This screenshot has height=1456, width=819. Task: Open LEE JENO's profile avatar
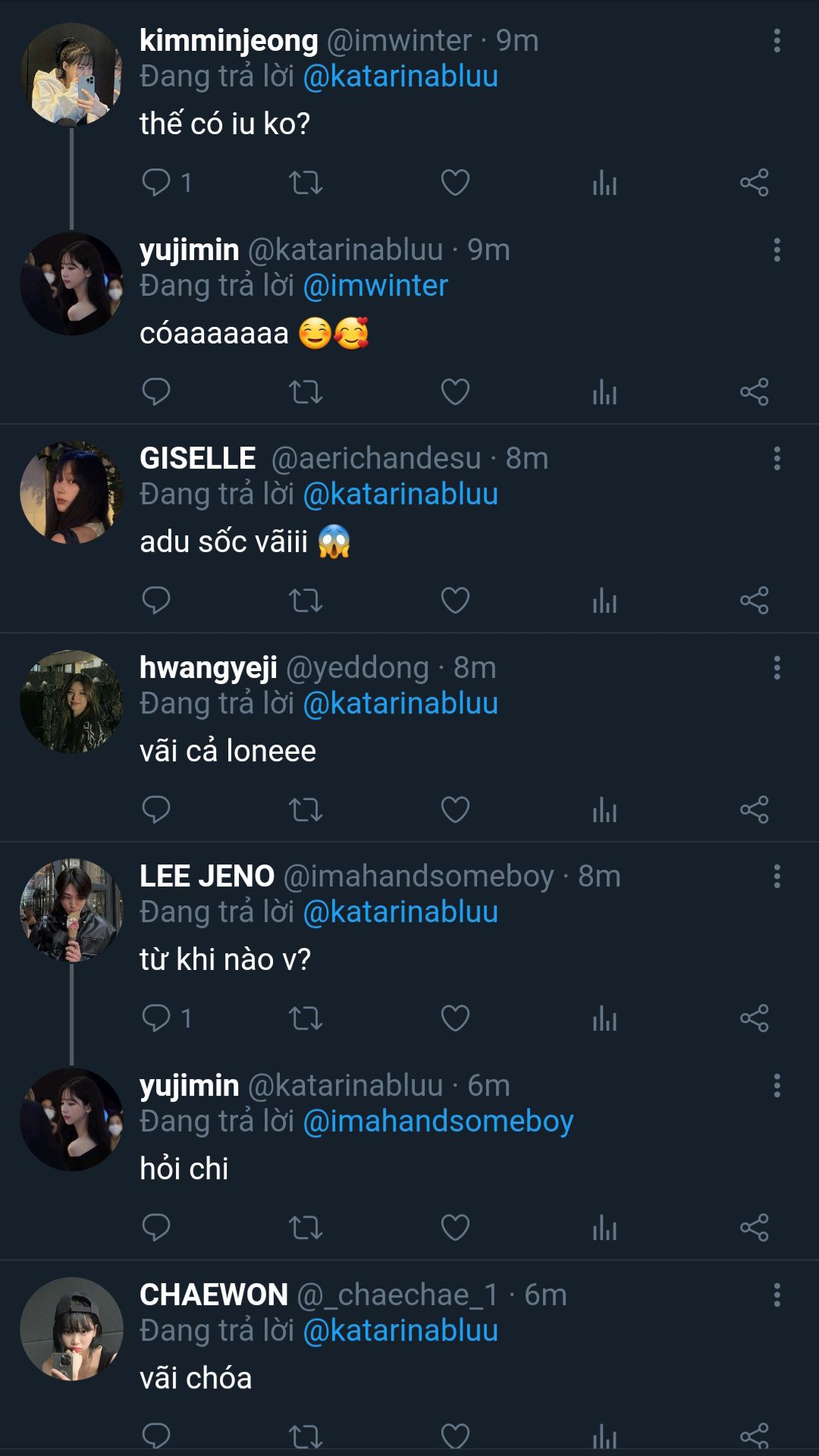[71, 911]
